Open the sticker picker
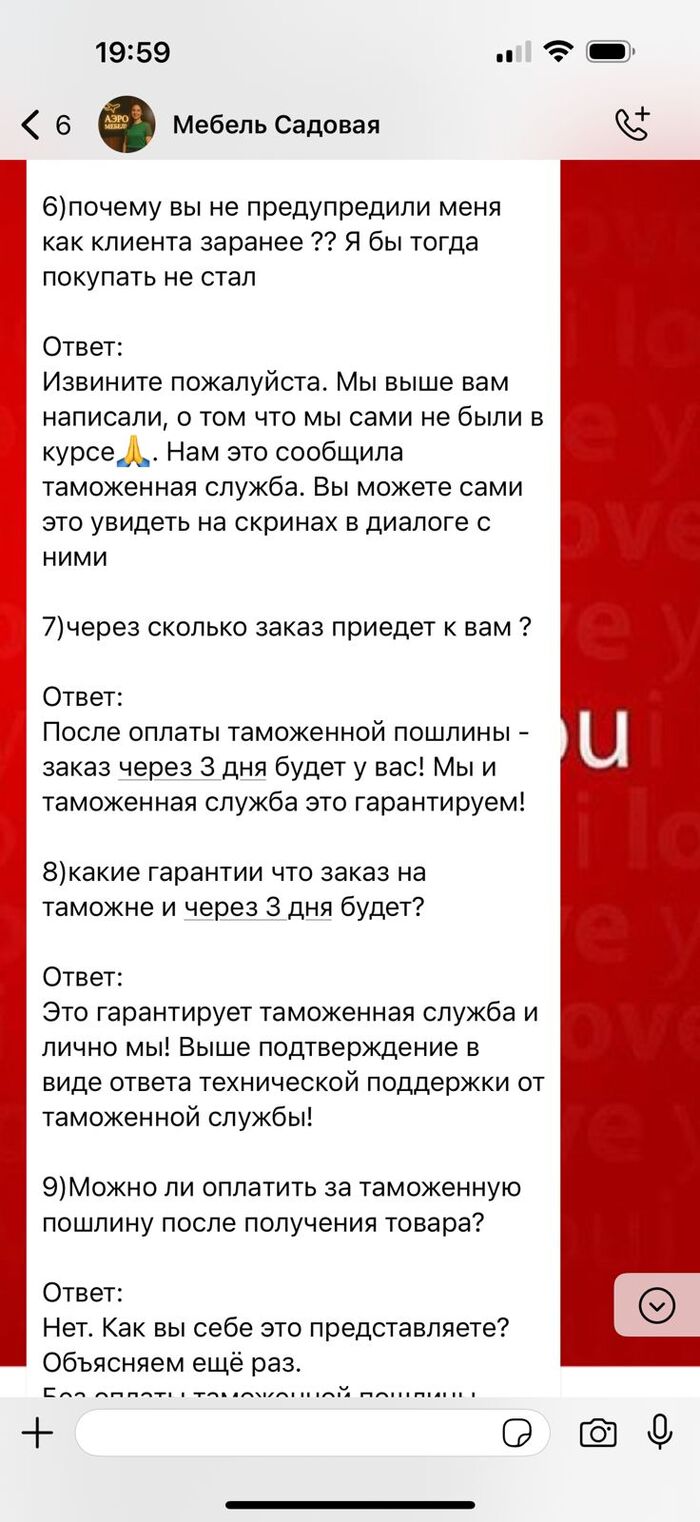Viewport: 700px width, 1522px height. 517,1433
